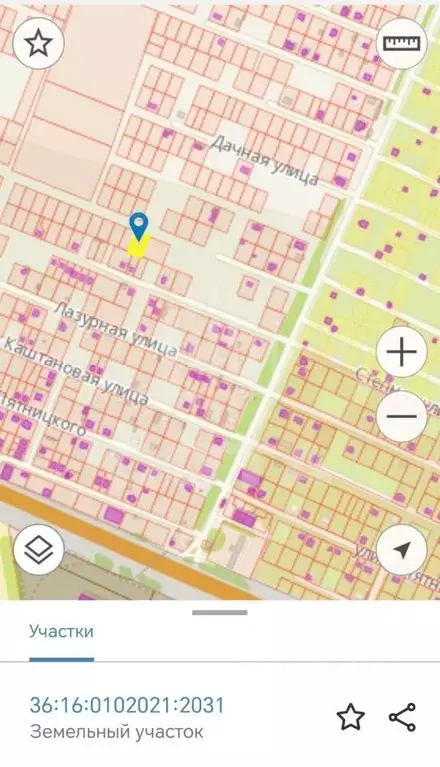
Task: Tap the blue location pin on map
Action: point(139,226)
